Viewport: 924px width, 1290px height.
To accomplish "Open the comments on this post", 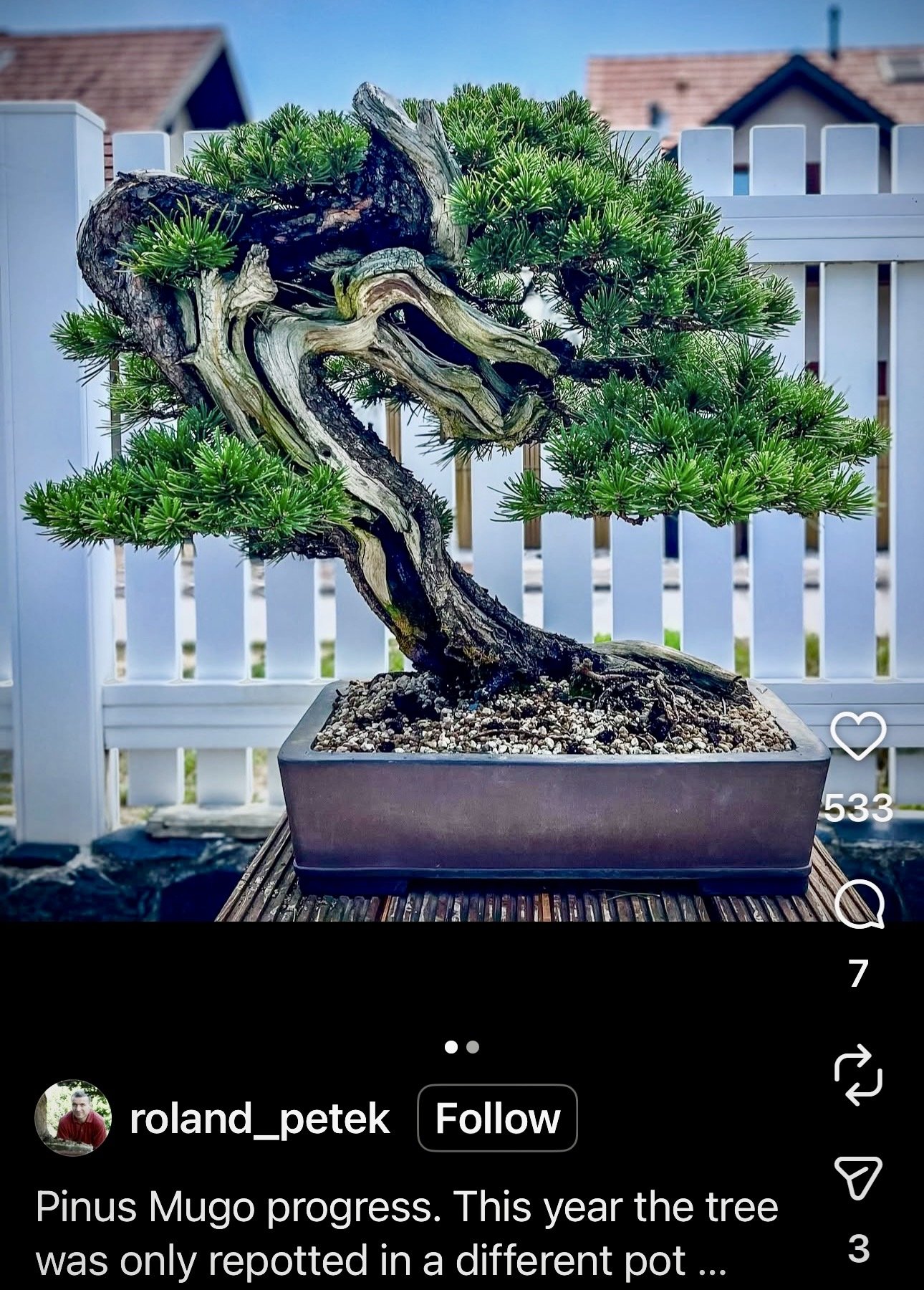I will [x=858, y=904].
